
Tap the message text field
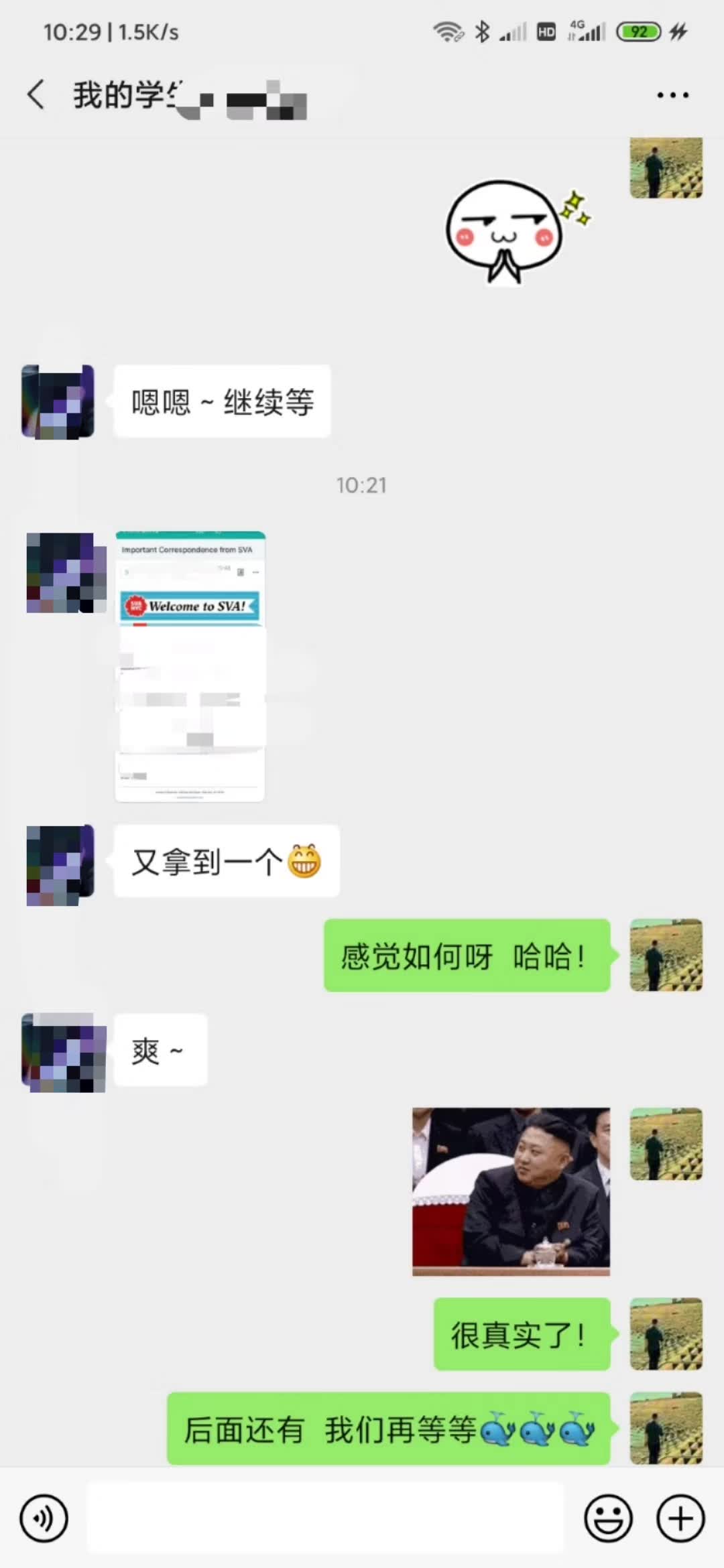pyautogui.click(x=326, y=1518)
